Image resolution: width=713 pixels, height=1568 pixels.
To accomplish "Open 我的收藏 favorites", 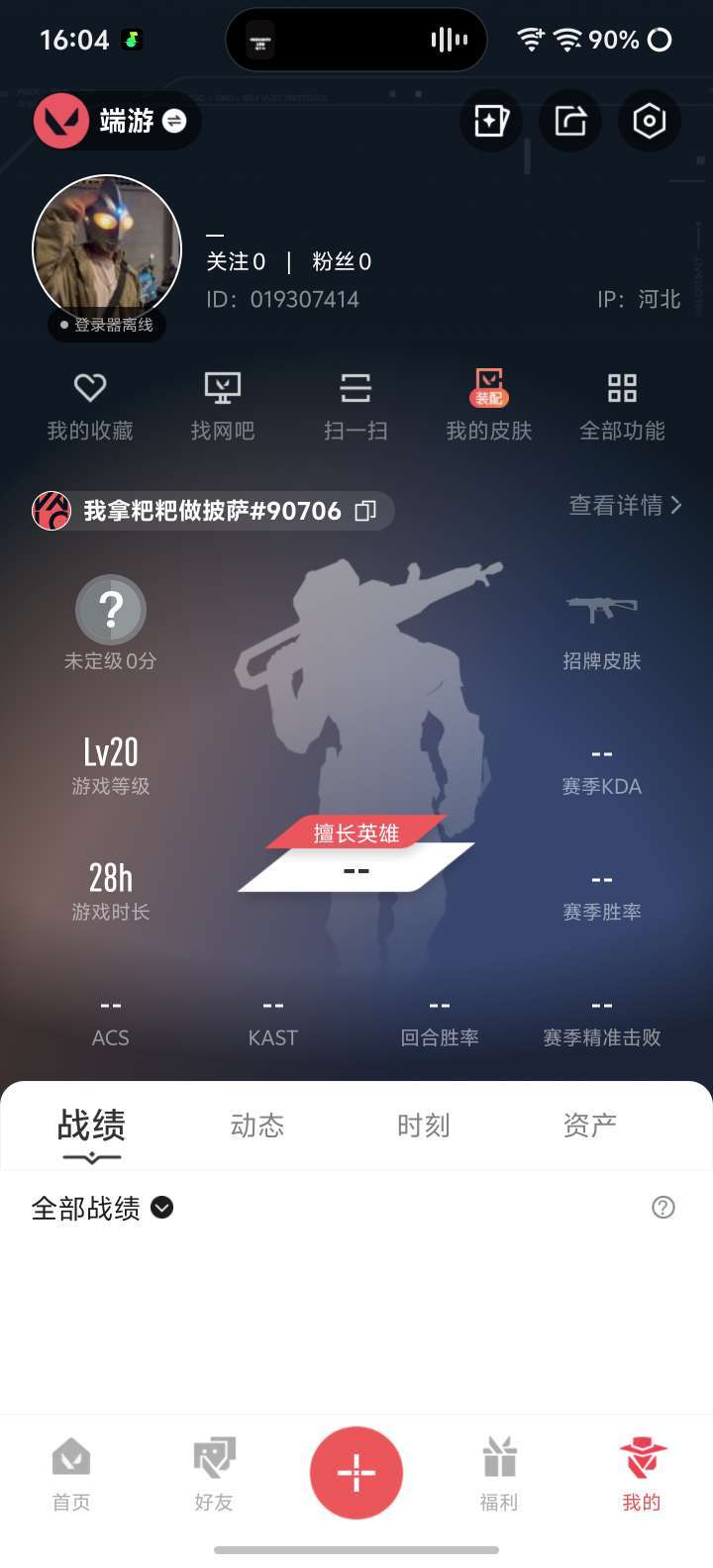I will click(90, 406).
